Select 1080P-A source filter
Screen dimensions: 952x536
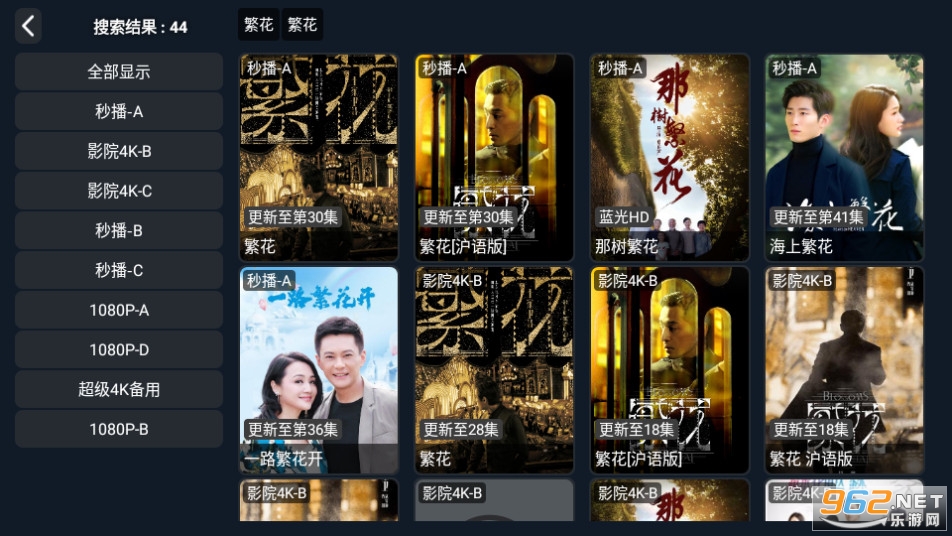click(118, 310)
